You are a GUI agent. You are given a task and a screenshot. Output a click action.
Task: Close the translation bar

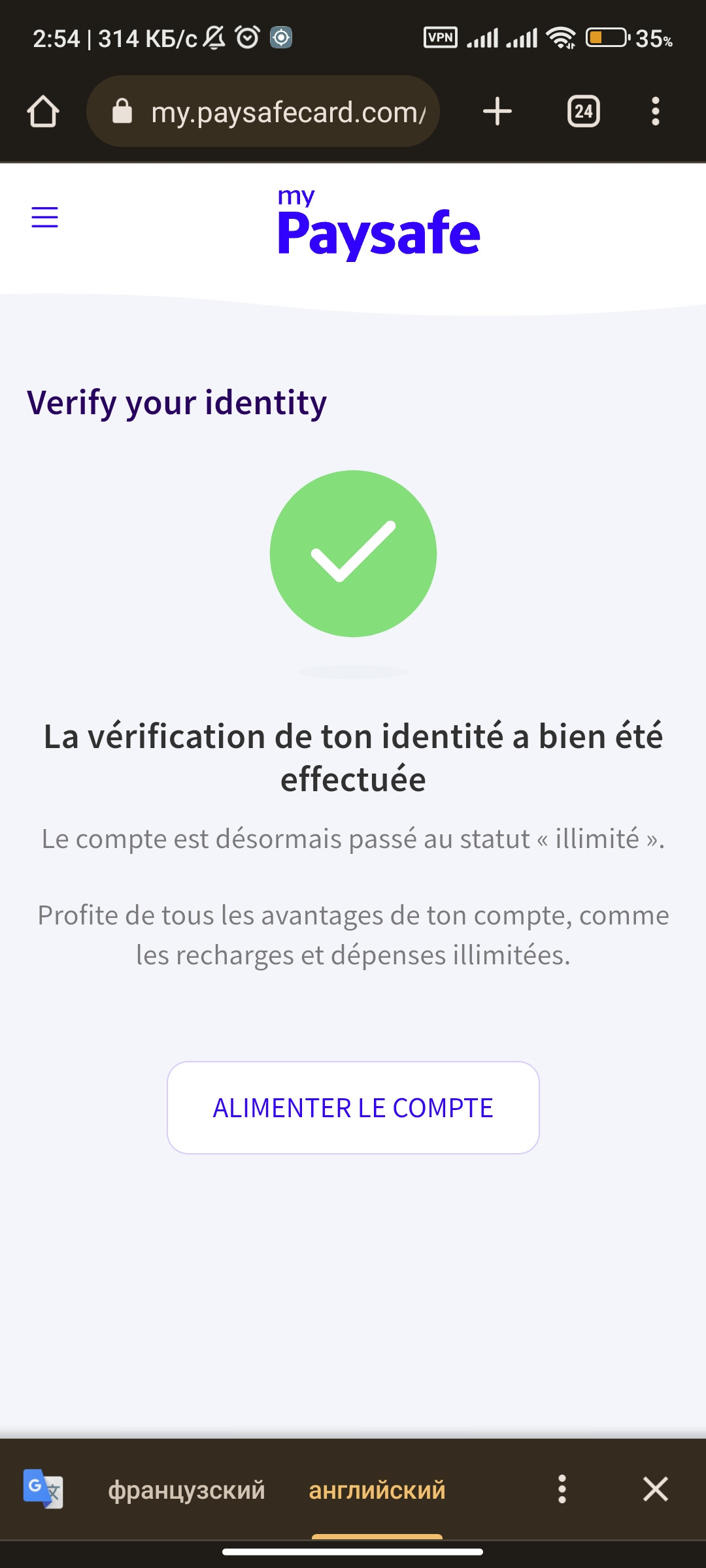(655, 1490)
